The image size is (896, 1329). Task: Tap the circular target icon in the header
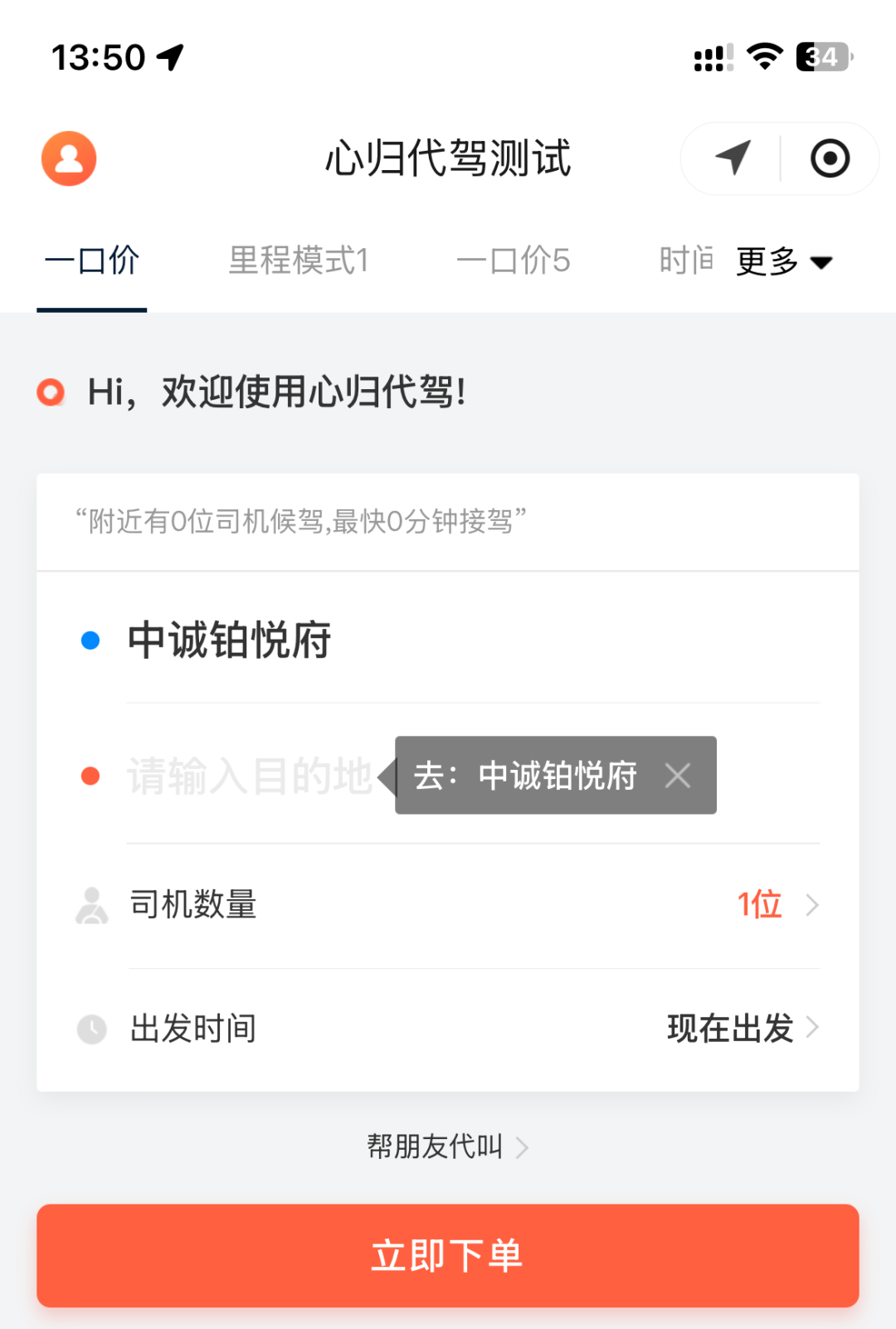[x=830, y=158]
